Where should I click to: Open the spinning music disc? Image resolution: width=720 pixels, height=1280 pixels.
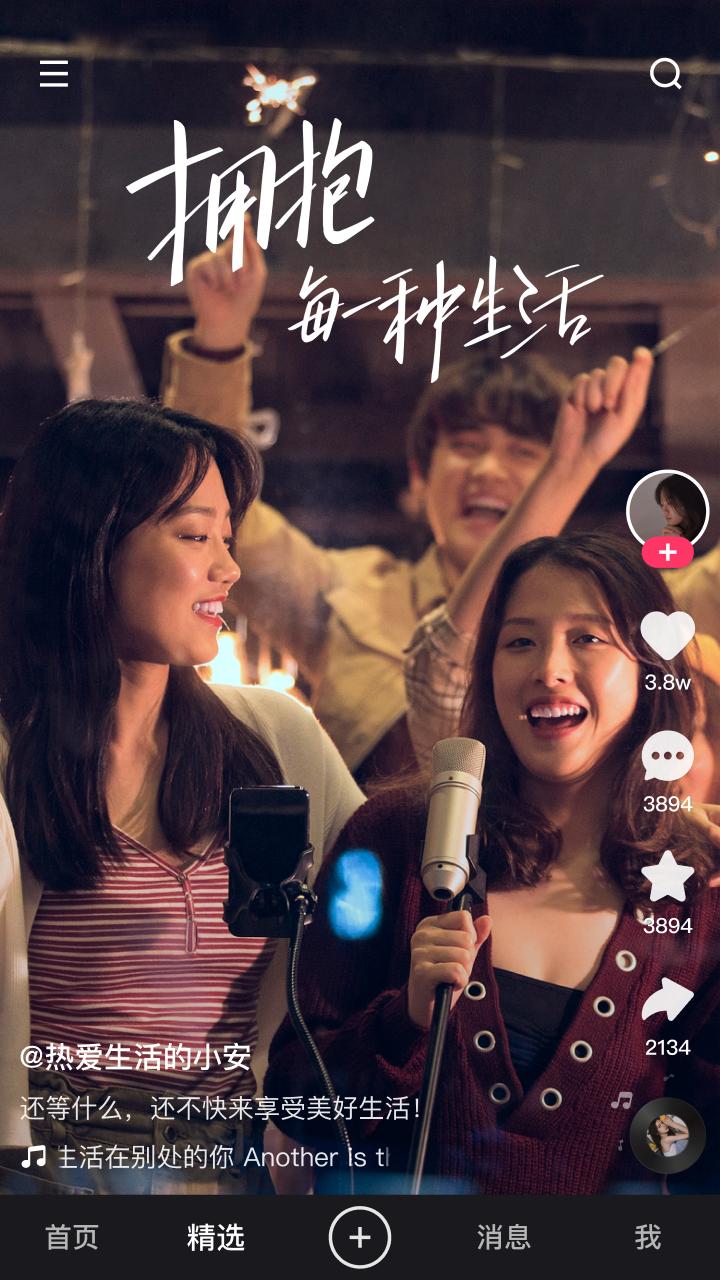667,1136
